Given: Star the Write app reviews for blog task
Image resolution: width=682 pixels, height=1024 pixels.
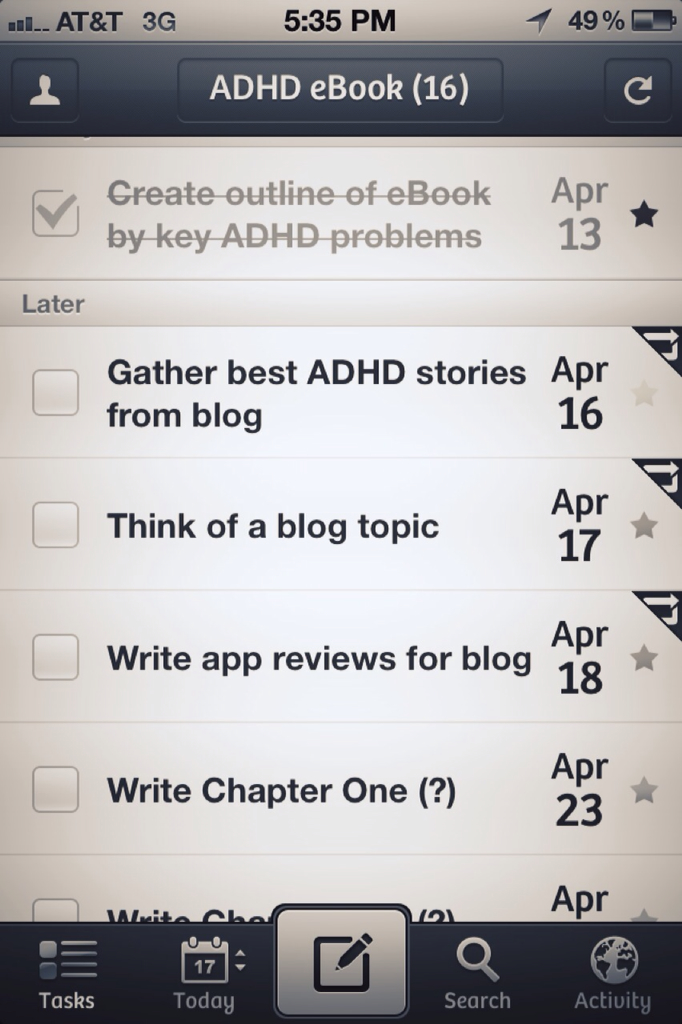Looking at the screenshot, I should click(645, 657).
